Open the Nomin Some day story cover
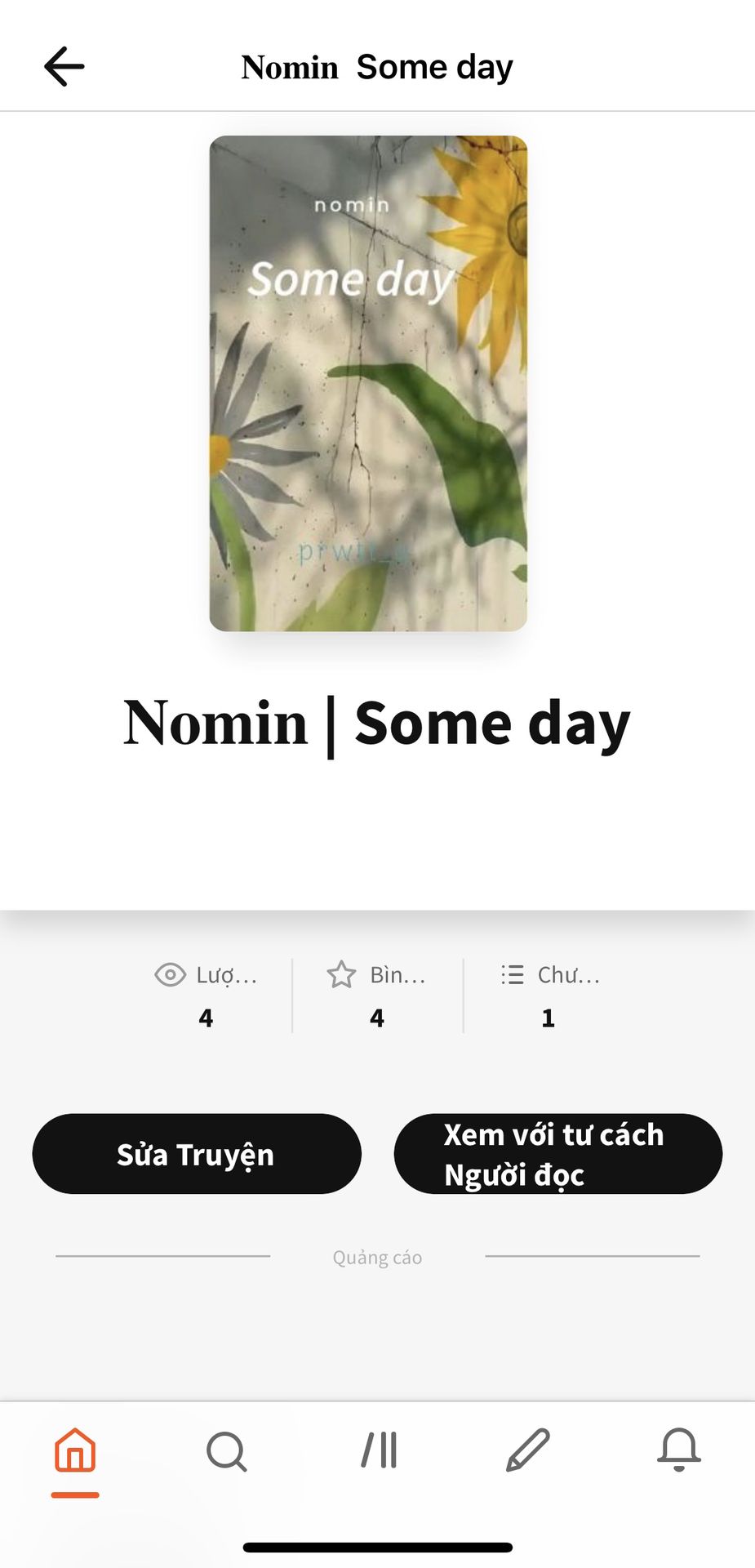The image size is (755, 1568). click(368, 383)
